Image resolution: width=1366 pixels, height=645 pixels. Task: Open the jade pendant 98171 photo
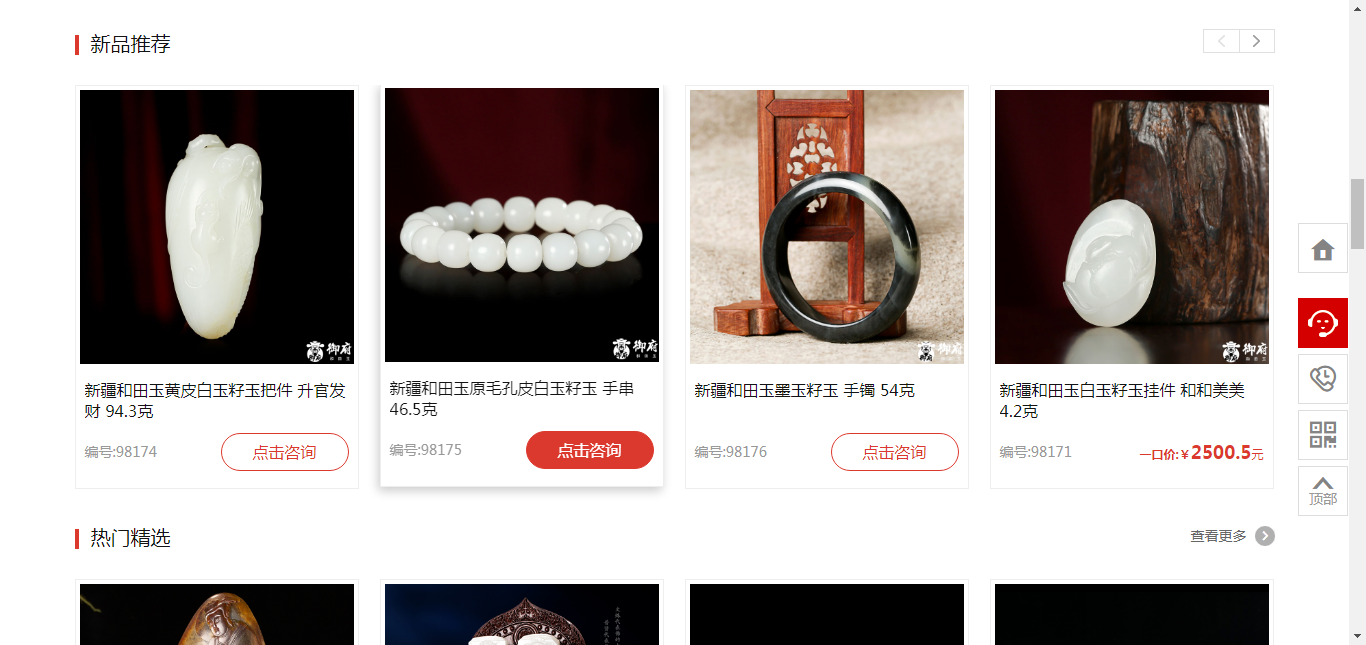tap(1132, 227)
